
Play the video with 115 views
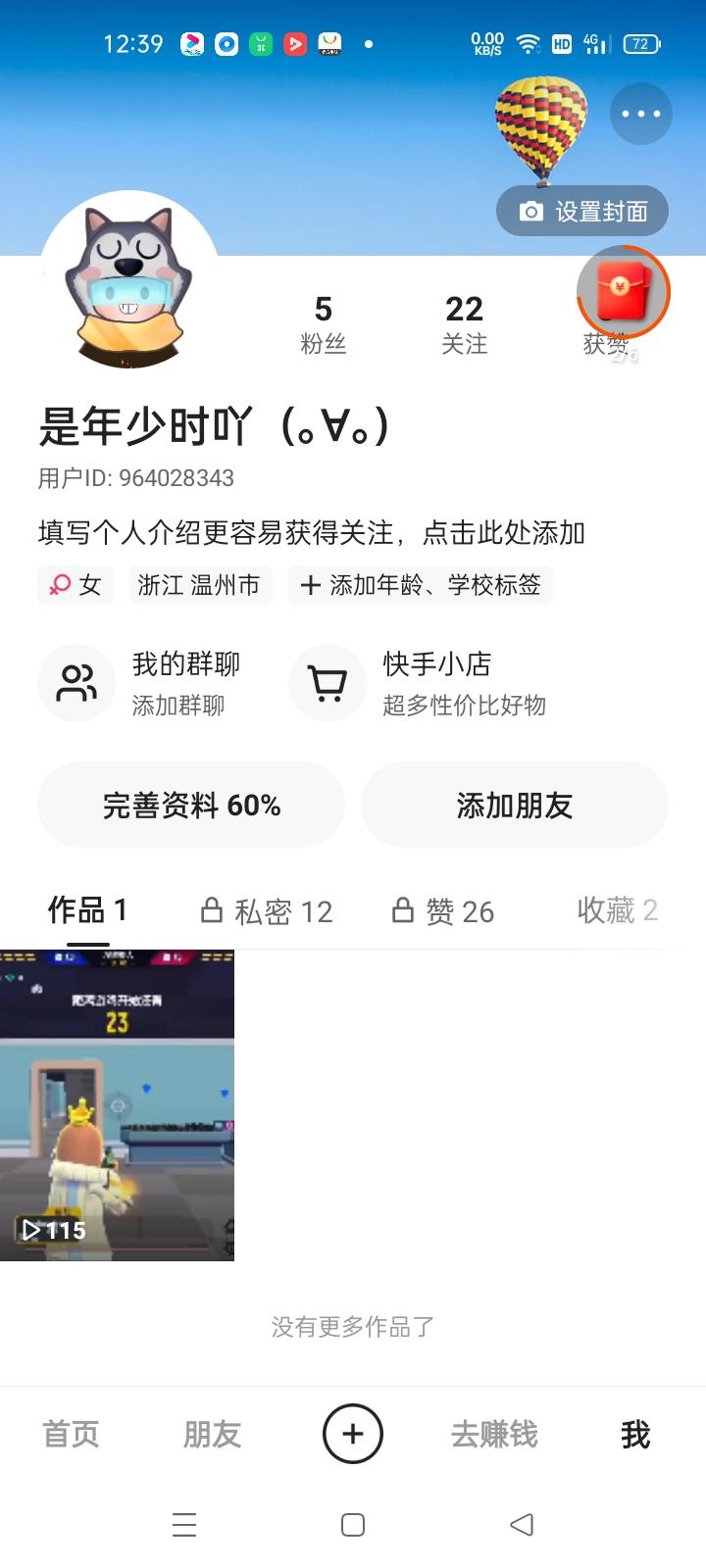[x=117, y=1104]
